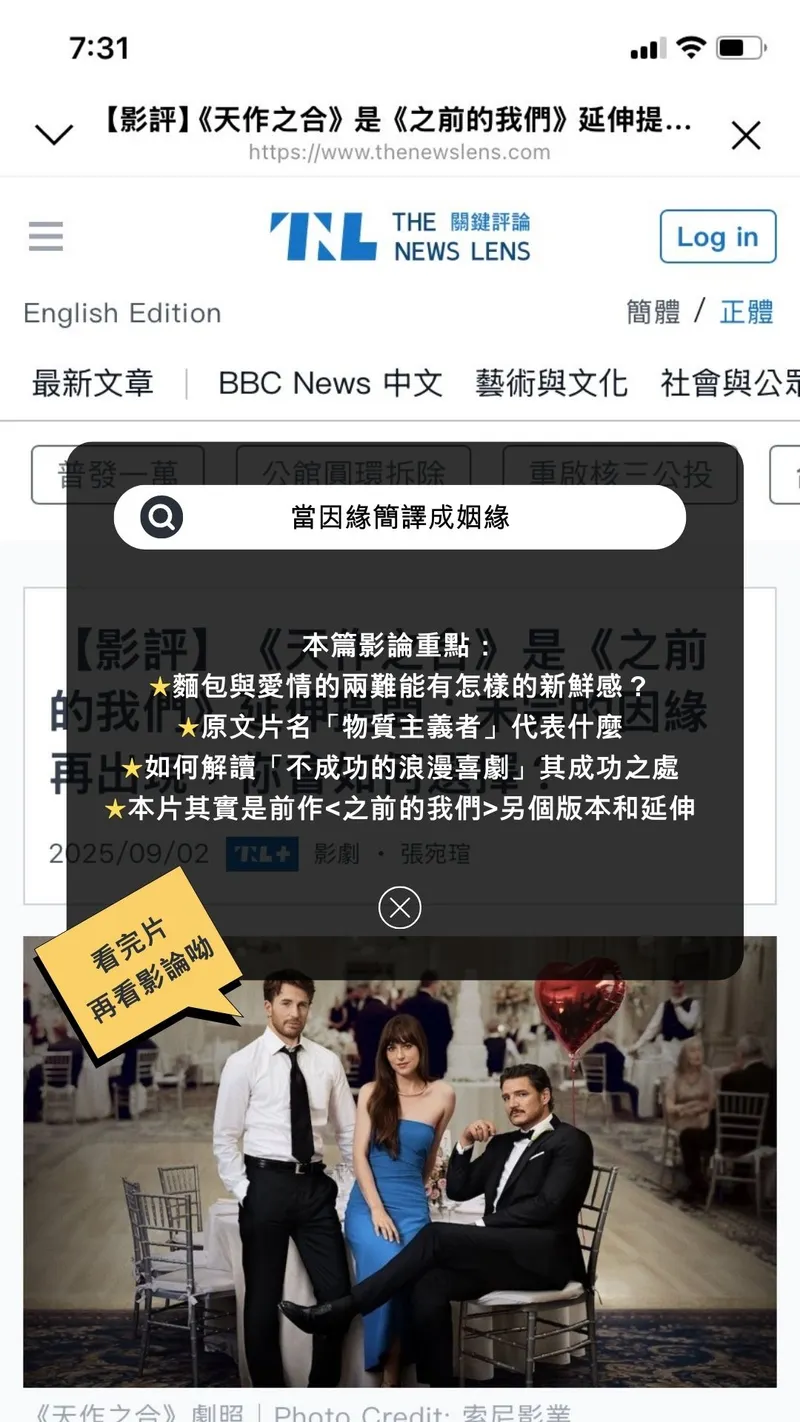Switch to 簡體 Chinese
The width and height of the screenshot is (800, 1422).
click(653, 312)
